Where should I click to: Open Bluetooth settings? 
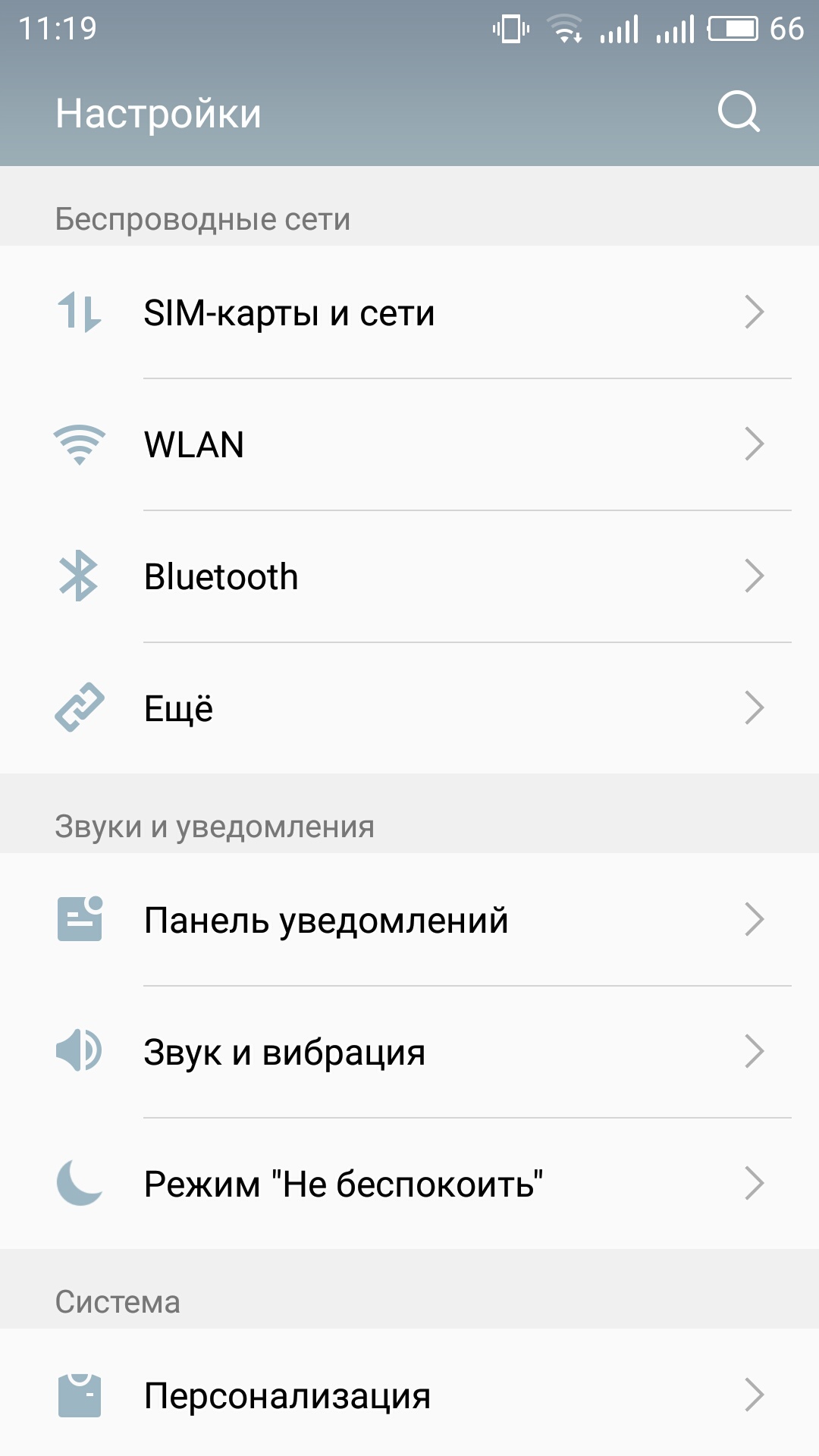409,576
